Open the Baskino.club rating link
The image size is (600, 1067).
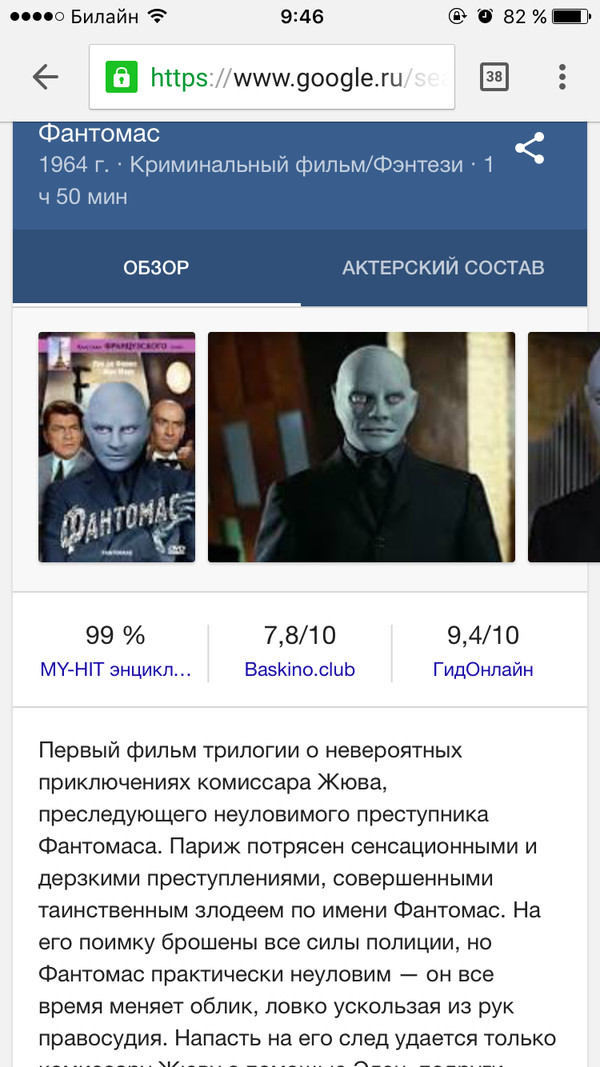tap(299, 670)
